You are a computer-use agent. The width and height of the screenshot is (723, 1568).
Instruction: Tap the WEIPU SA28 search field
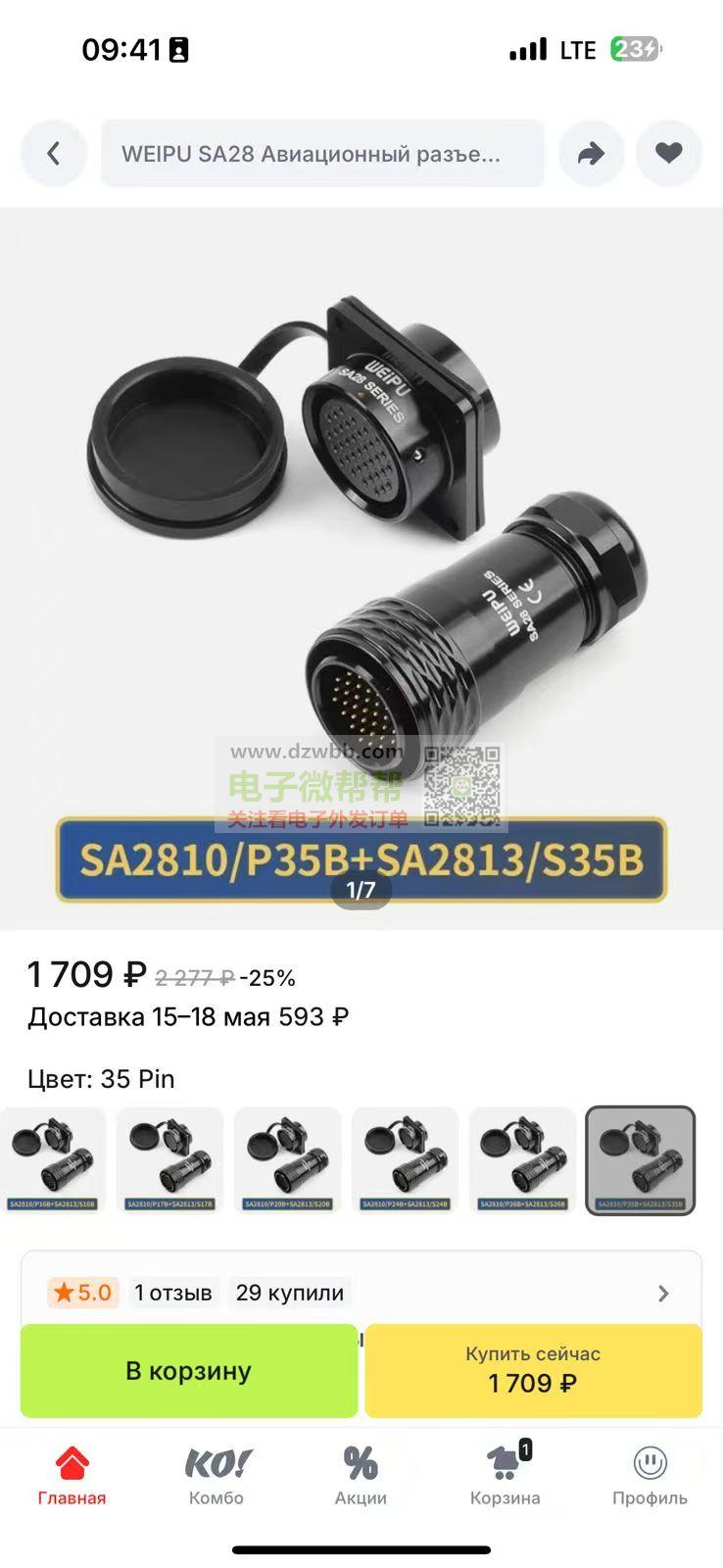click(322, 153)
